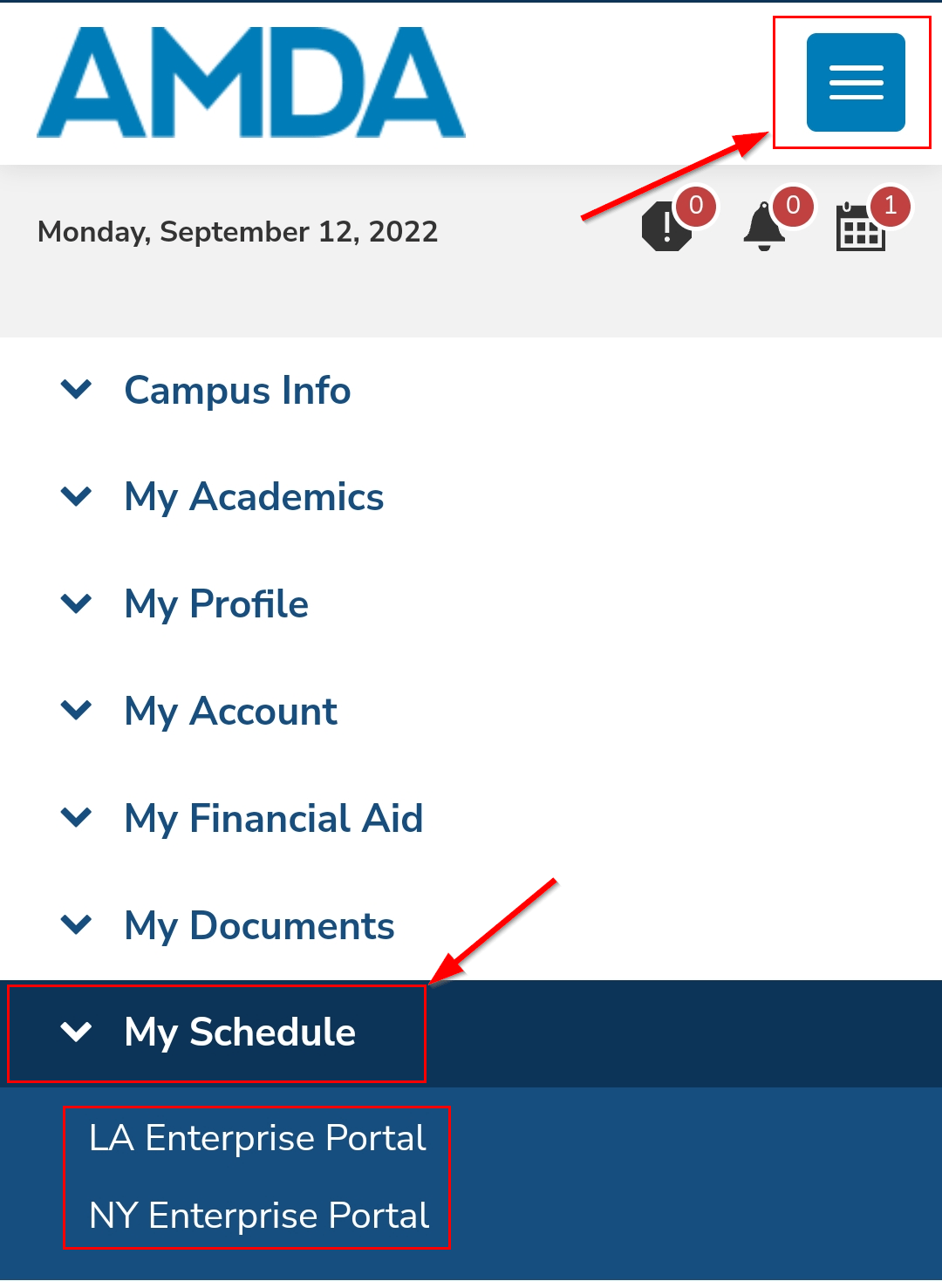
Task: Click the My Schedule dropdown arrow
Action: pos(77,1032)
